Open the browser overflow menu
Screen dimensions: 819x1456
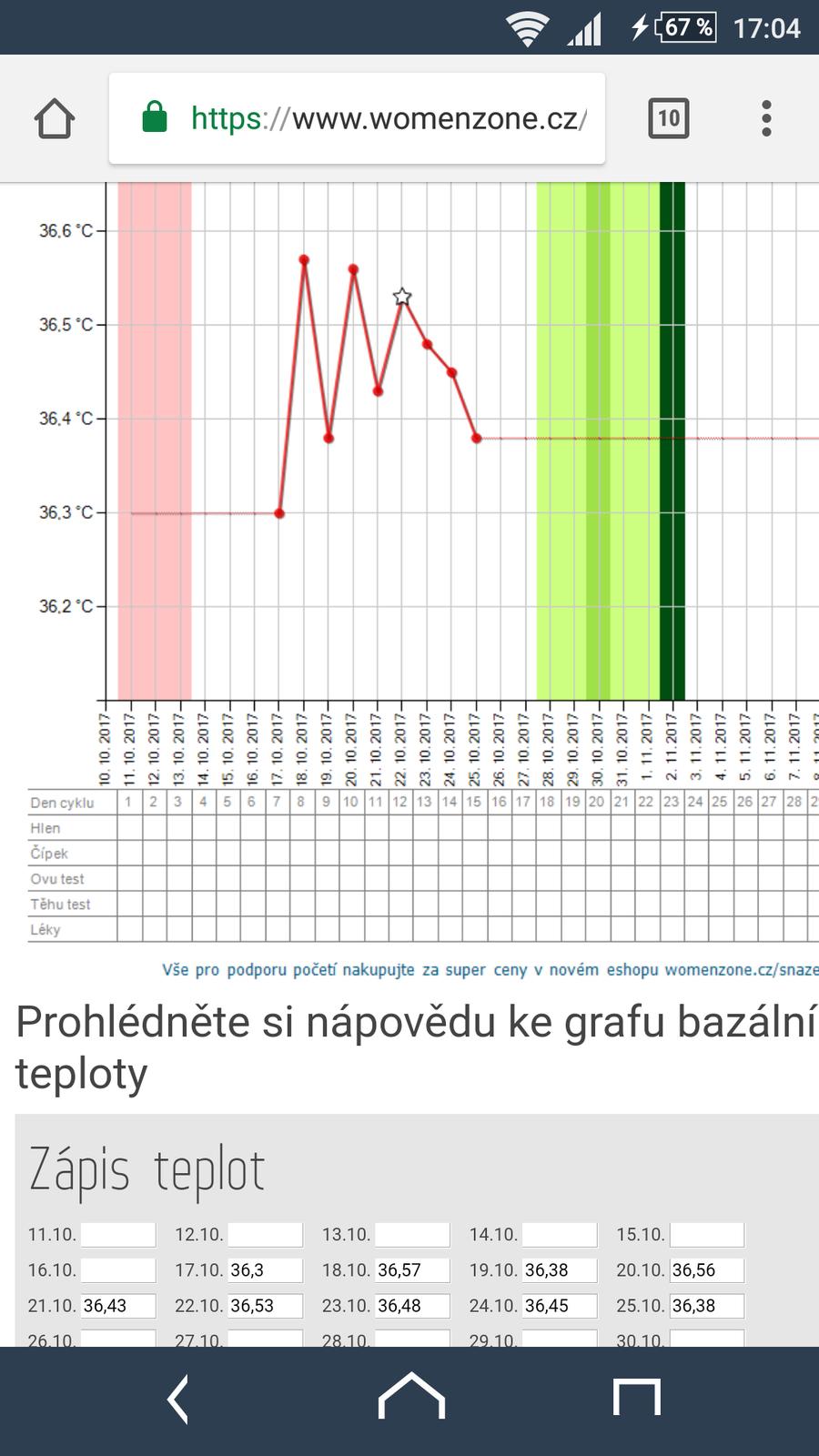point(766,118)
